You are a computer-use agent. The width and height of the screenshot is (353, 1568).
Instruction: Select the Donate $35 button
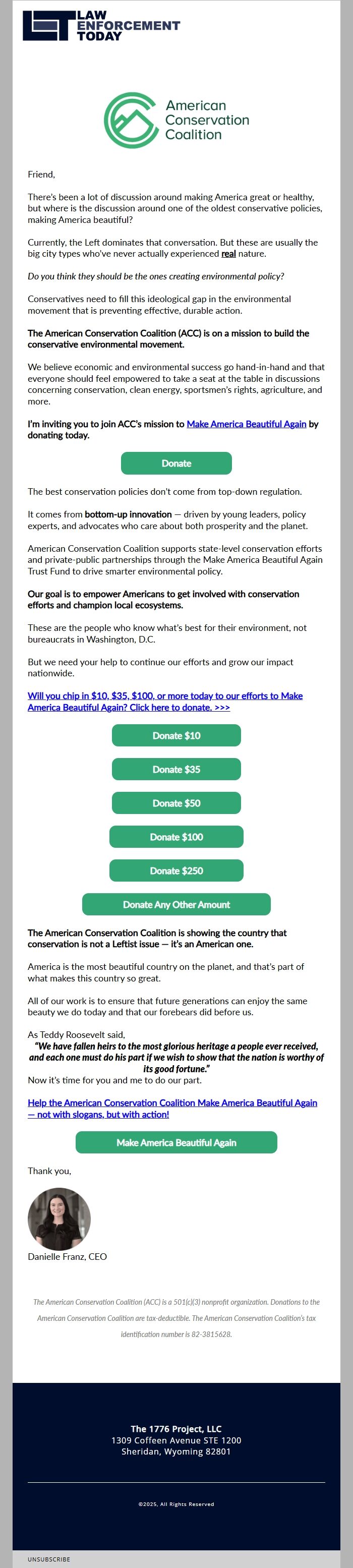pos(177,770)
